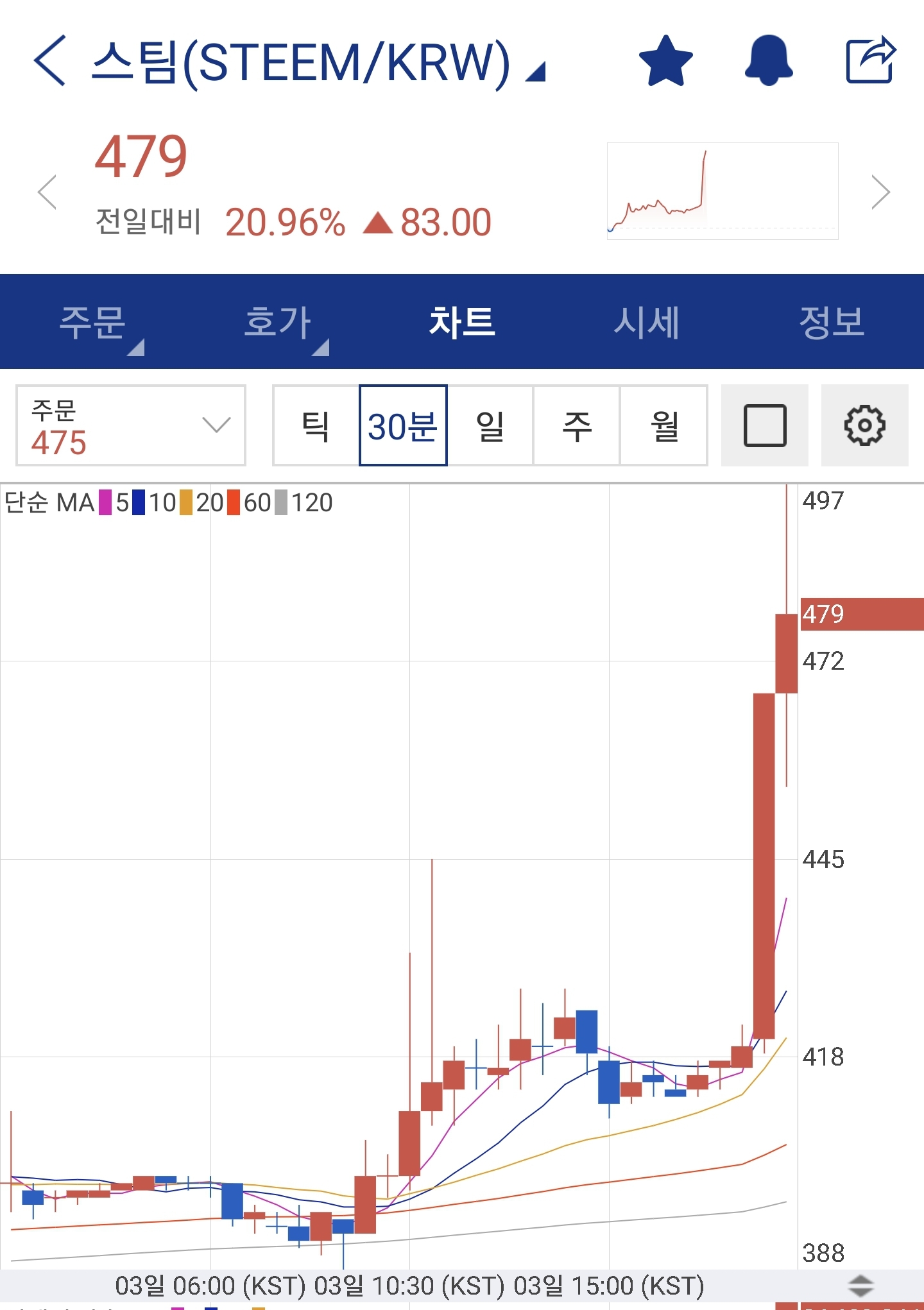Toggle the favorite star for STEEM/KRW
The height and width of the screenshot is (1310, 924).
point(665,61)
